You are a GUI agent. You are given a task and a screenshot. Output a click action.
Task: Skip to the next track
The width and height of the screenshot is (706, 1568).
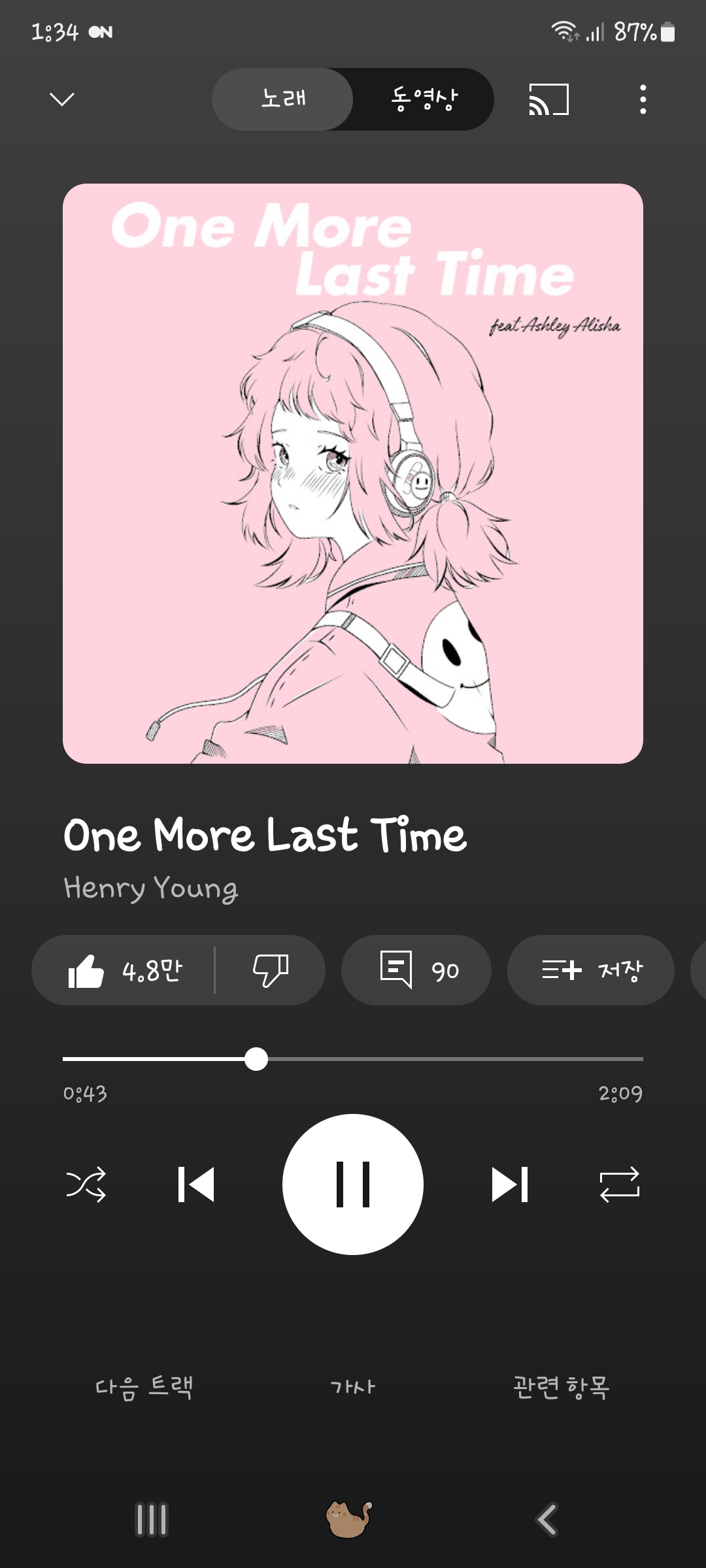click(x=510, y=1184)
